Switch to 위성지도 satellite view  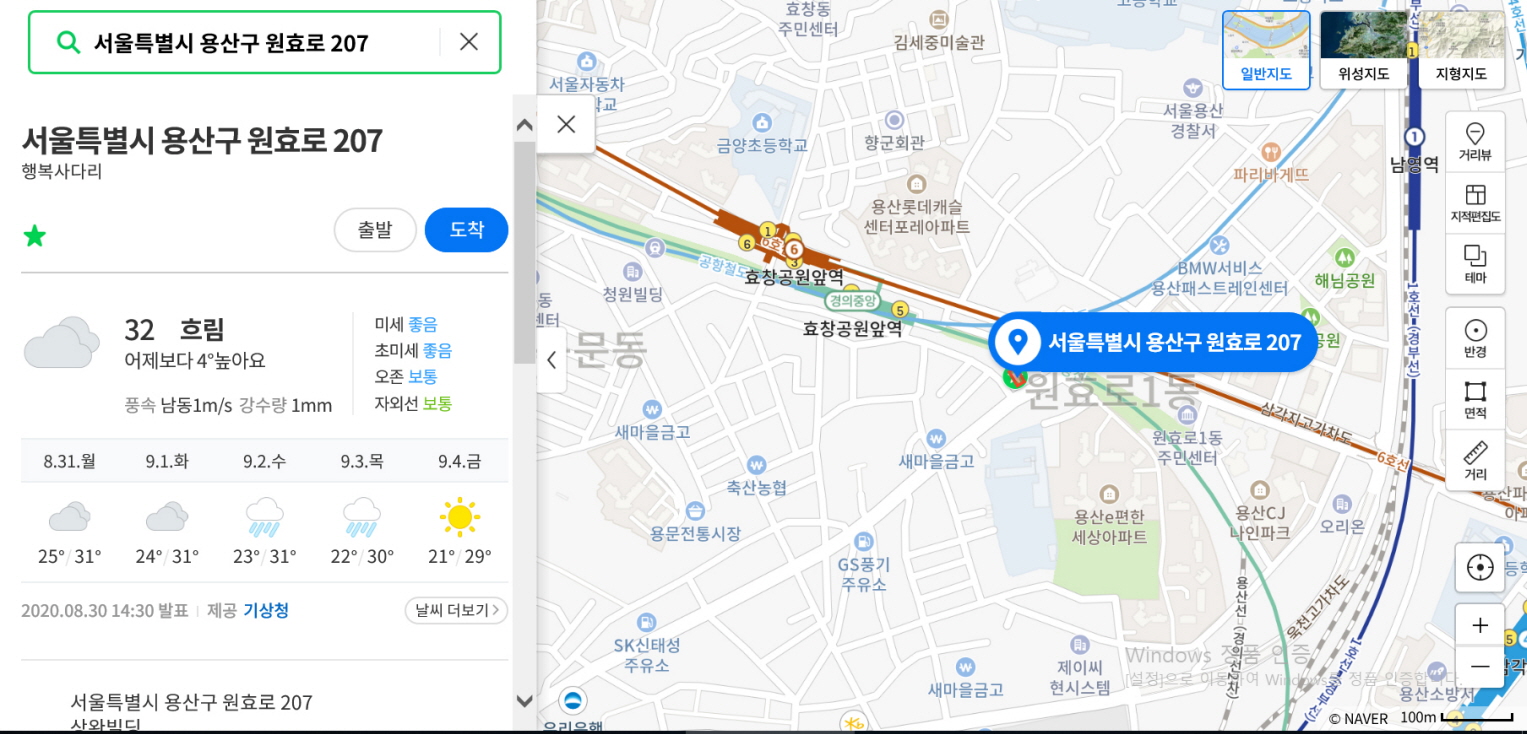(x=1364, y=50)
